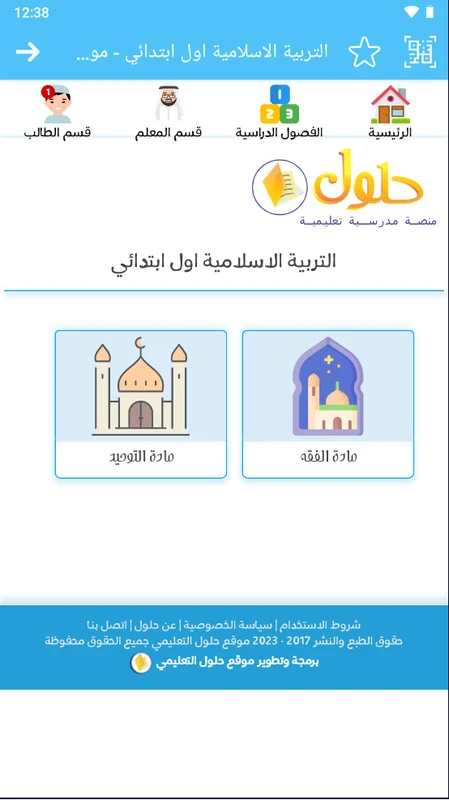Open قسم الطالب with the notification badge
This screenshot has width=449, height=800.
pos(57,112)
